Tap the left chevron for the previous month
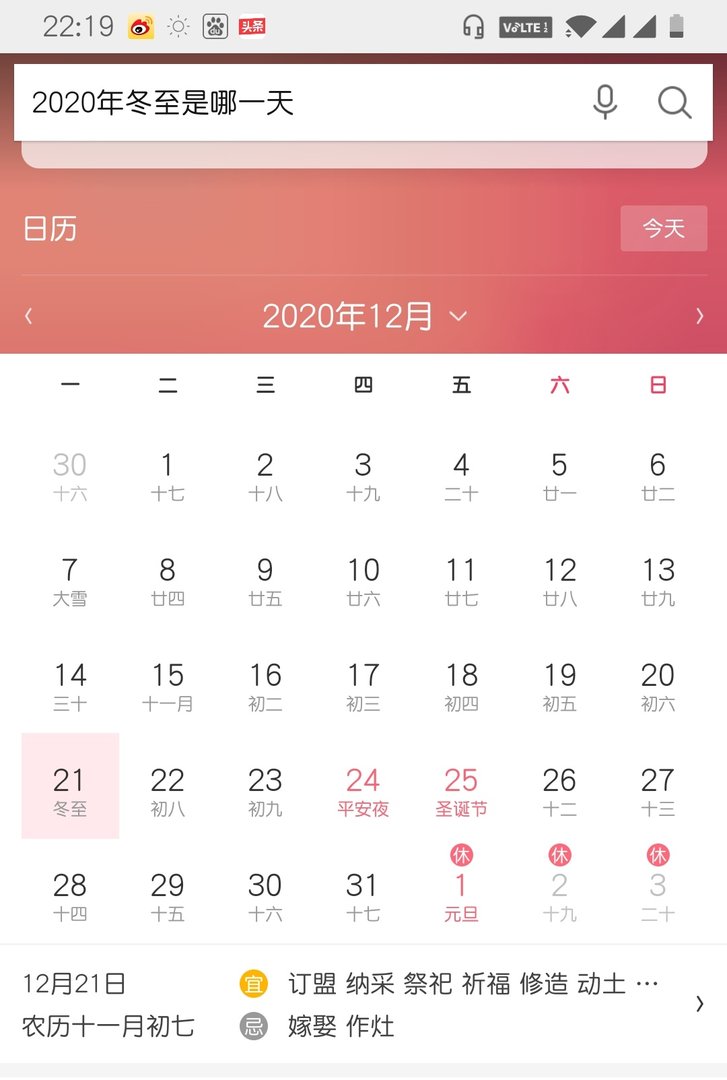This screenshot has height=1080, width=727. (28, 315)
